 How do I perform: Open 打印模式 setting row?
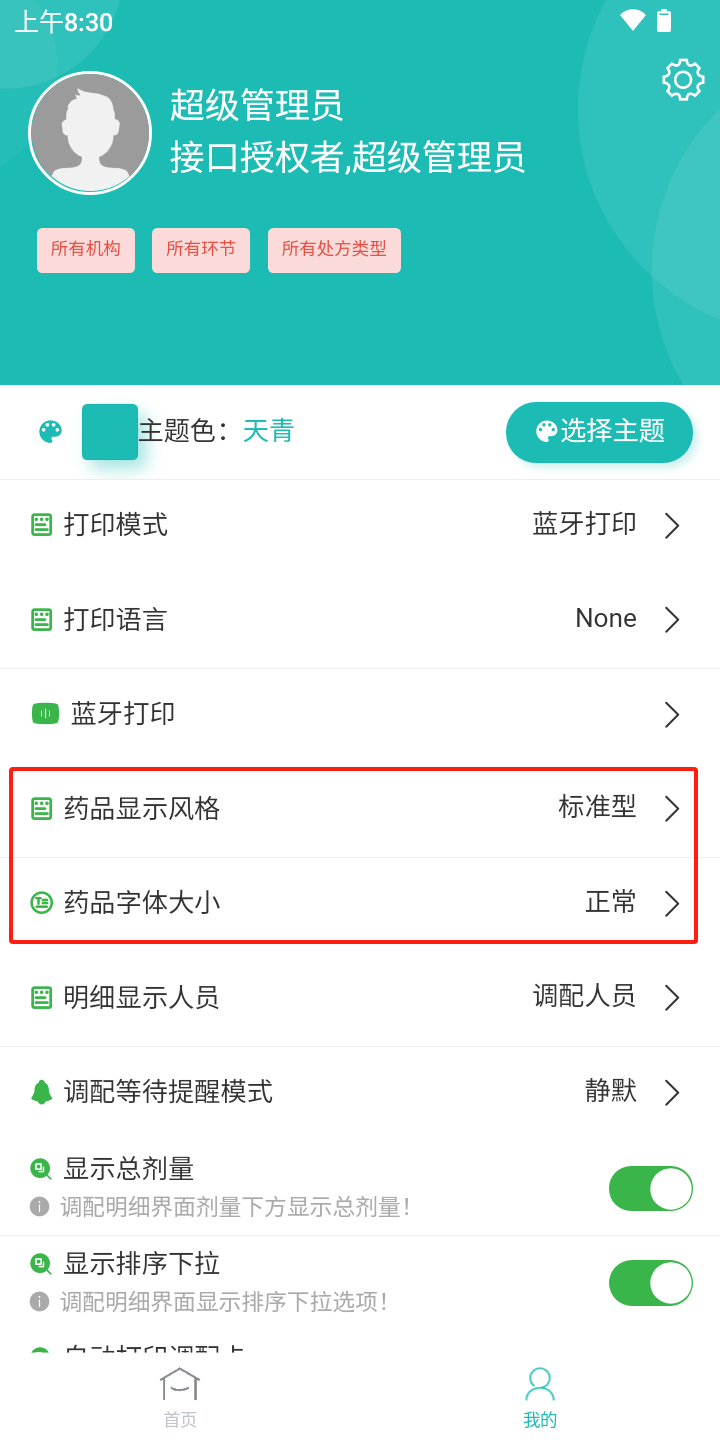point(360,525)
